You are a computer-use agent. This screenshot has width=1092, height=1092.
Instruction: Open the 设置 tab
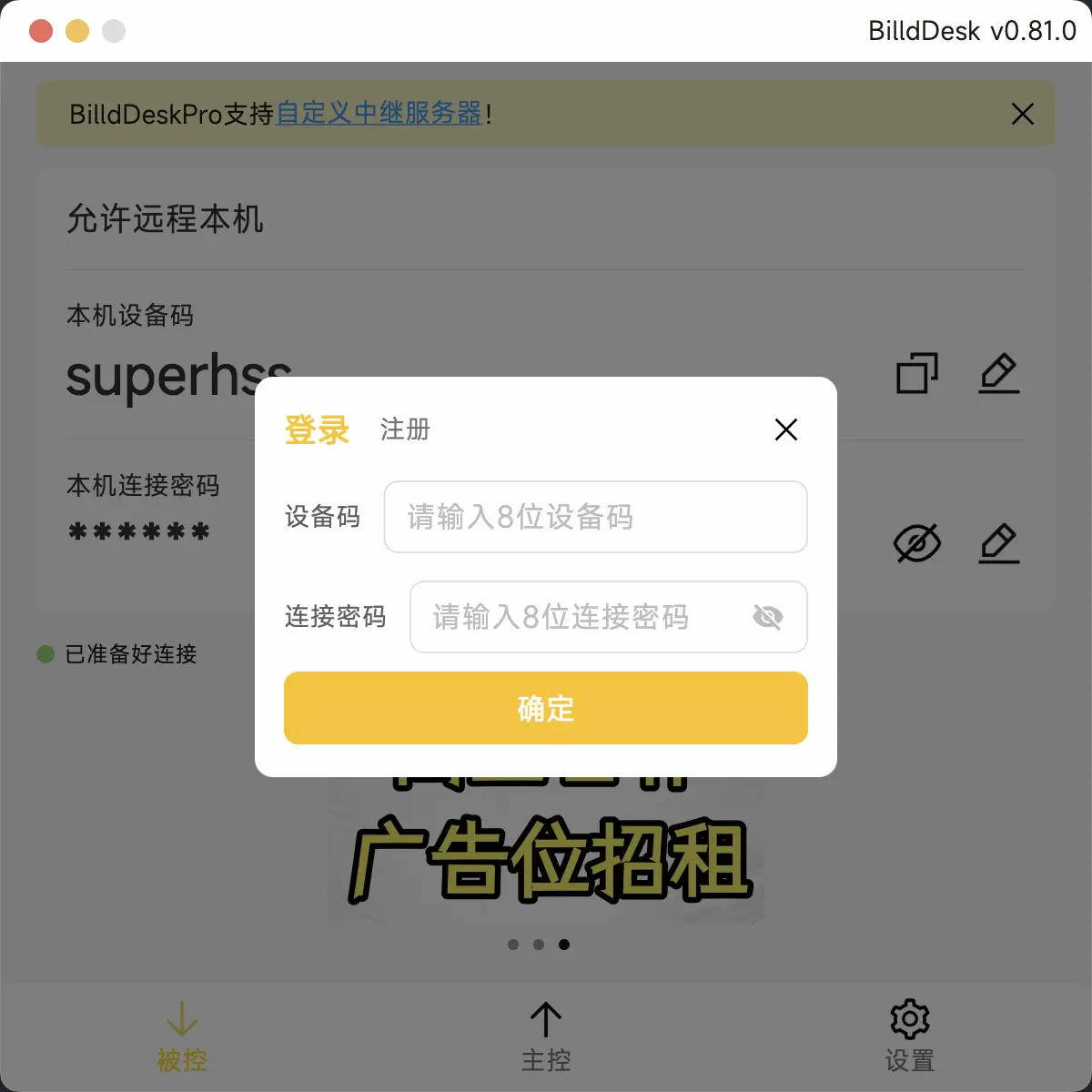coord(910,1037)
